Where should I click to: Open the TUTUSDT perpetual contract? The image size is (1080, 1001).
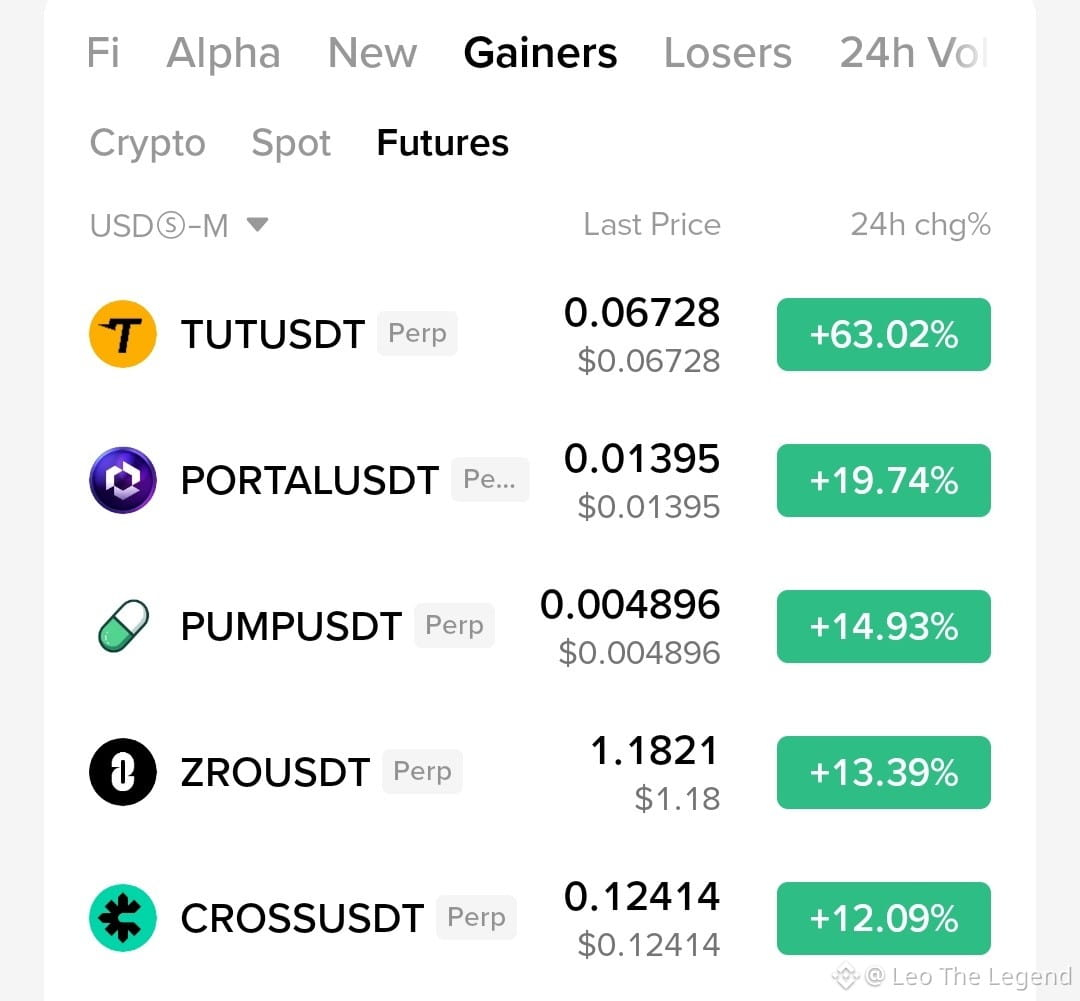tap(540, 334)
